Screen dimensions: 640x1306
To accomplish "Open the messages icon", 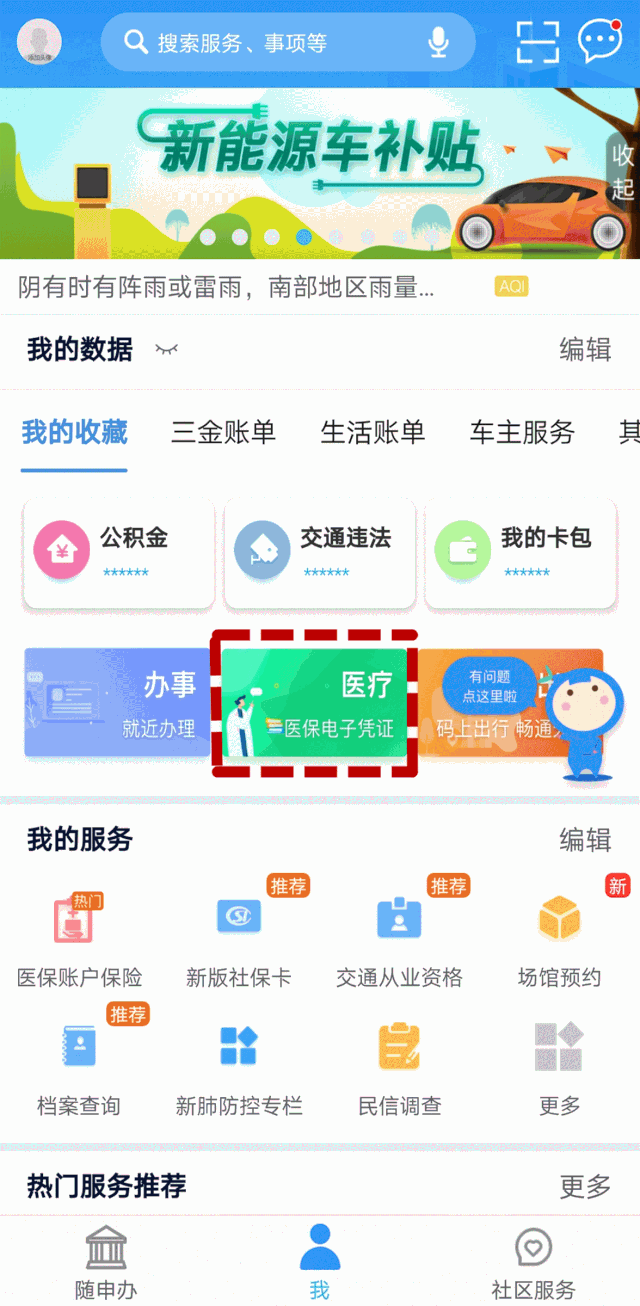I will [x=600, y=41].
